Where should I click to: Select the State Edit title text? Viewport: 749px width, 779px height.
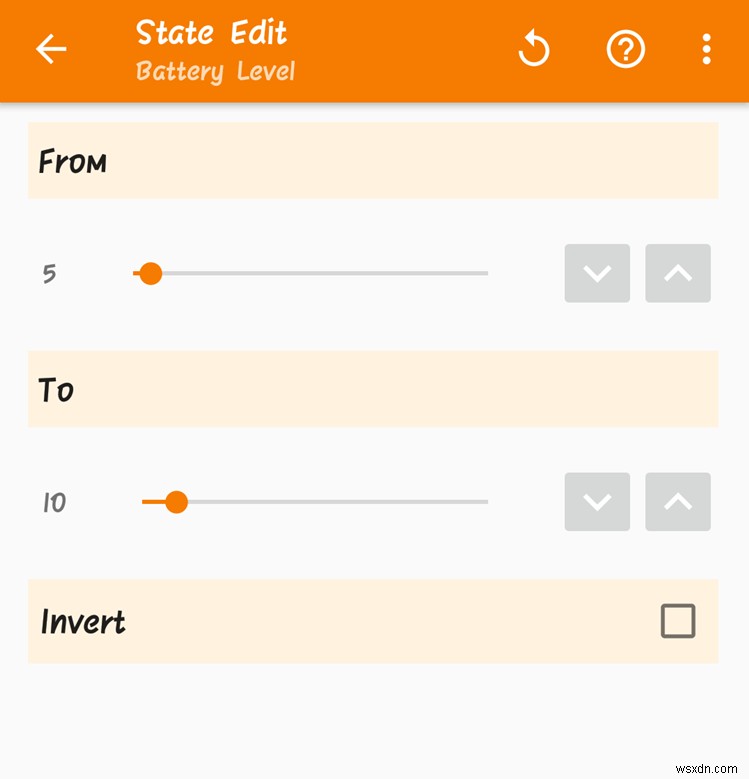point(210,32)
